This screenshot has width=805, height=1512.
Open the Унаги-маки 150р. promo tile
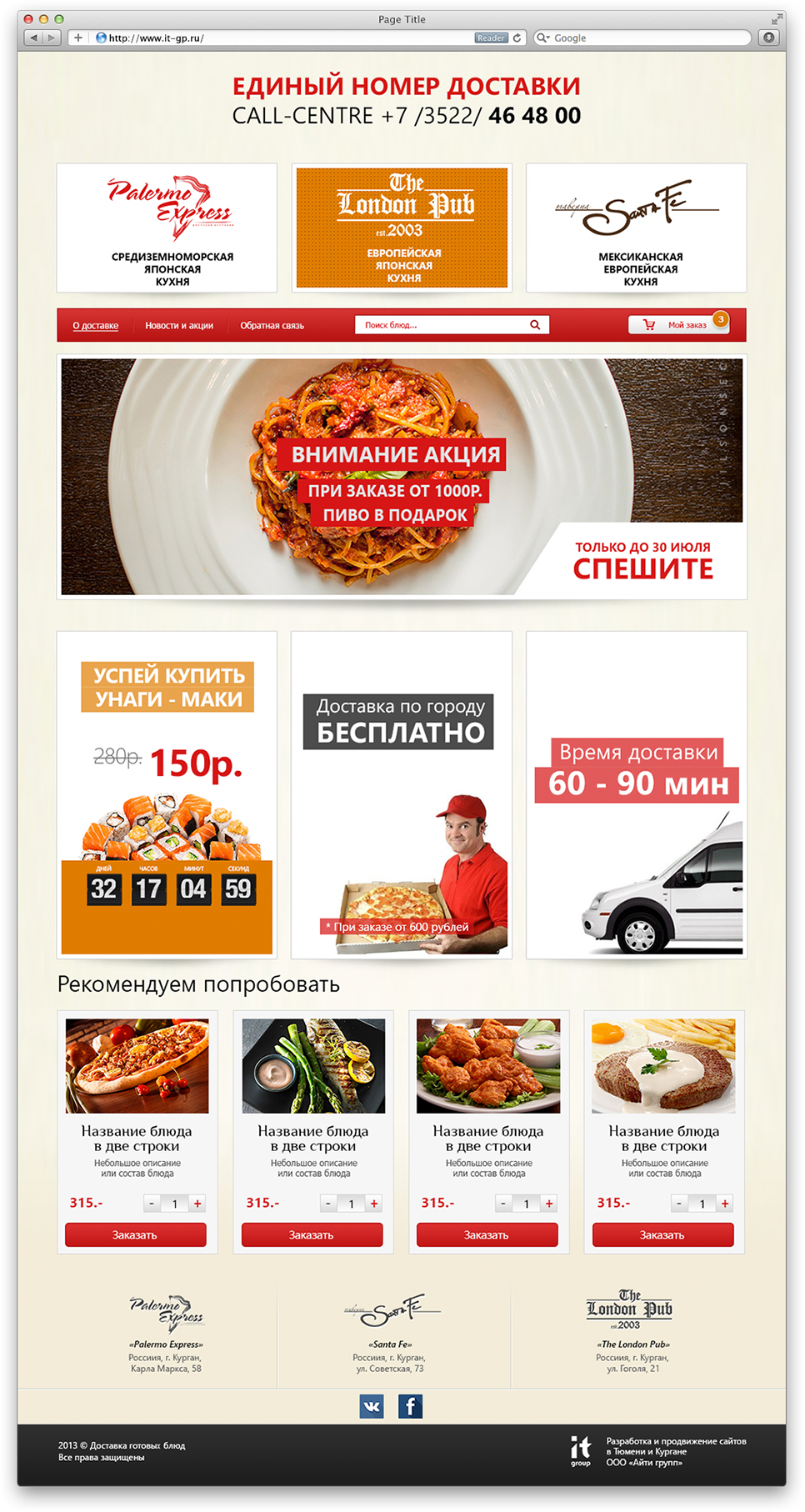coord(167,794)
